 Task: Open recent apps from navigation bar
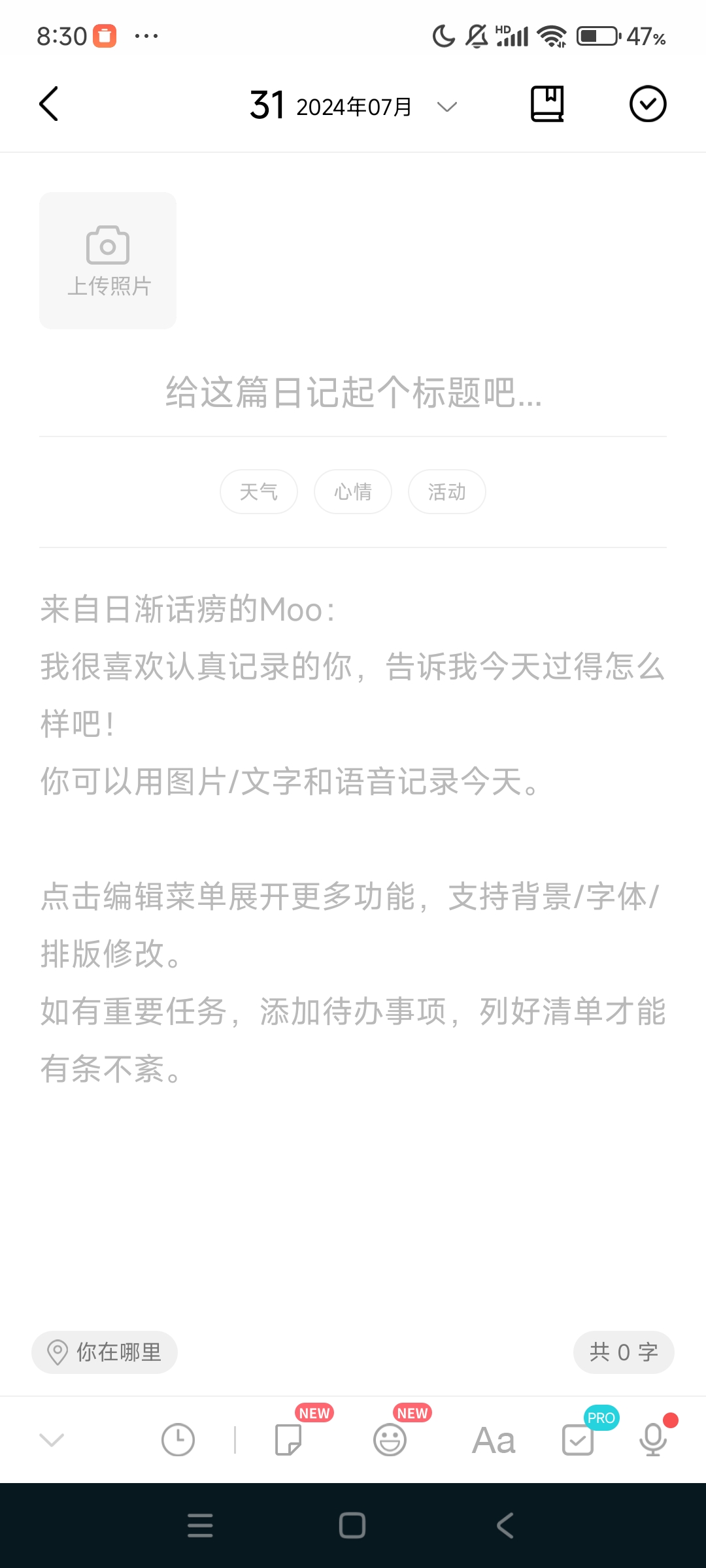pyautogui.click(x=200, y=1526)
